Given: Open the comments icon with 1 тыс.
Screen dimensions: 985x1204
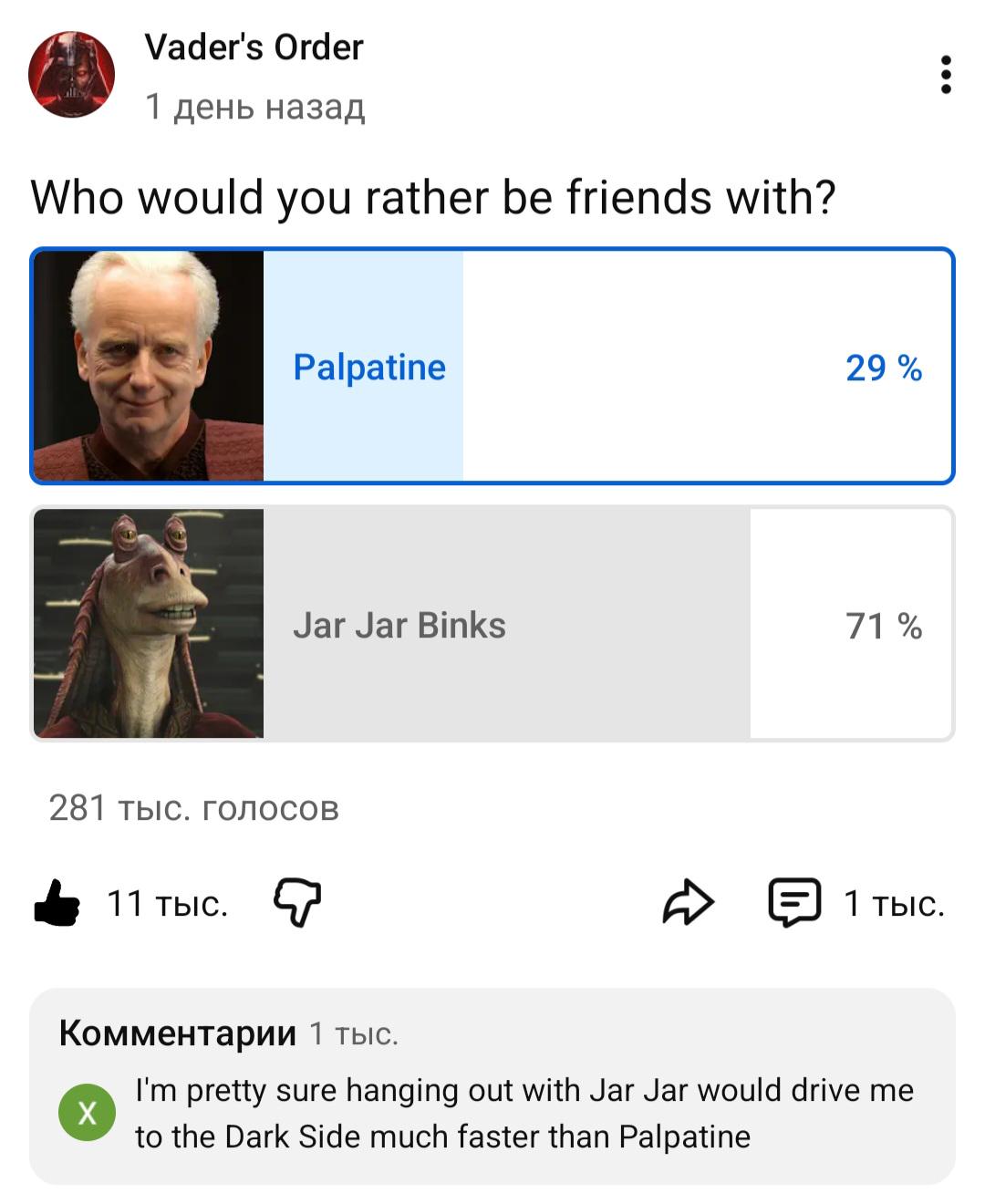Looking at the screenshot, I should (x=794, y=903).
